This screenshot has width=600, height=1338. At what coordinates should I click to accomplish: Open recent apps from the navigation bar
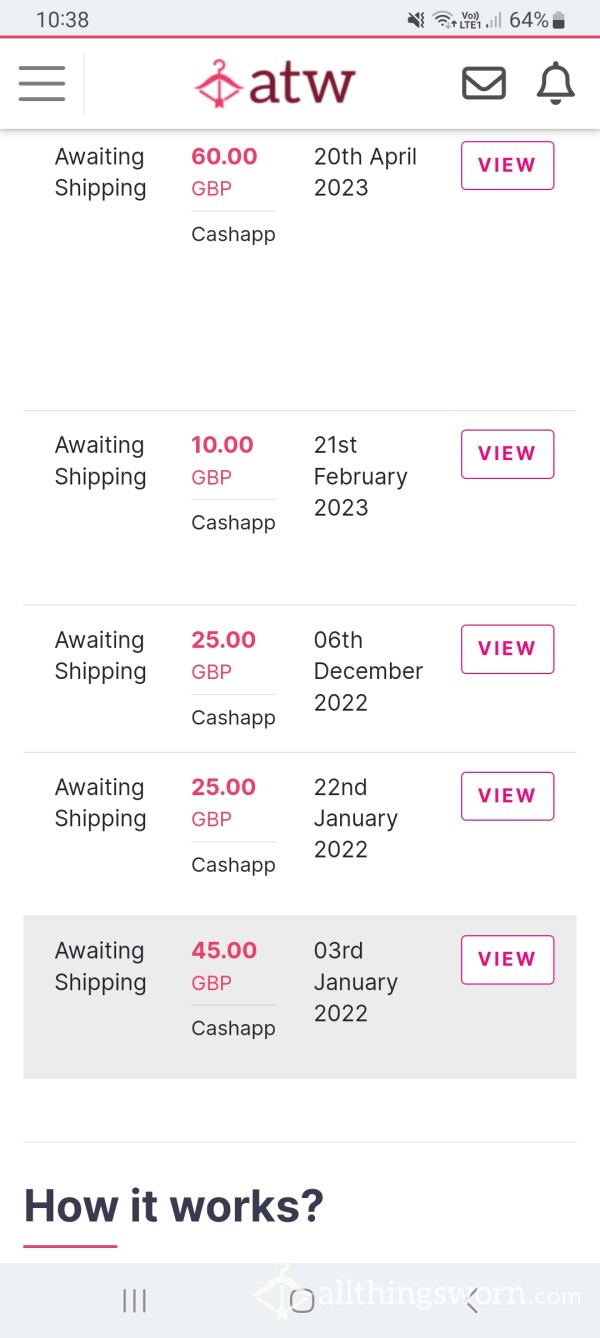point(134,1300)
